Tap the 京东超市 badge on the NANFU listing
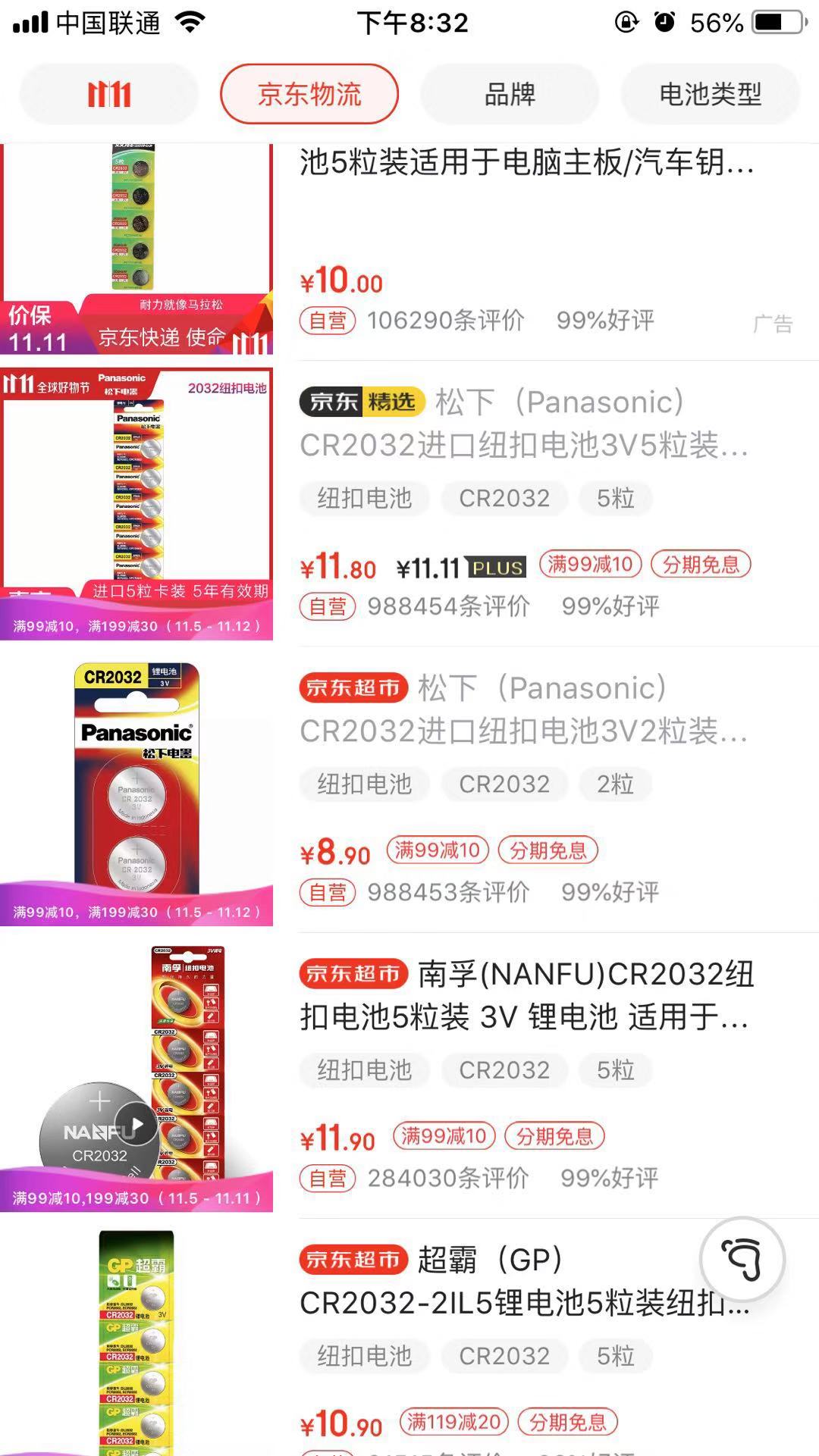This screenshot has width=819, height=1456. 353,975
